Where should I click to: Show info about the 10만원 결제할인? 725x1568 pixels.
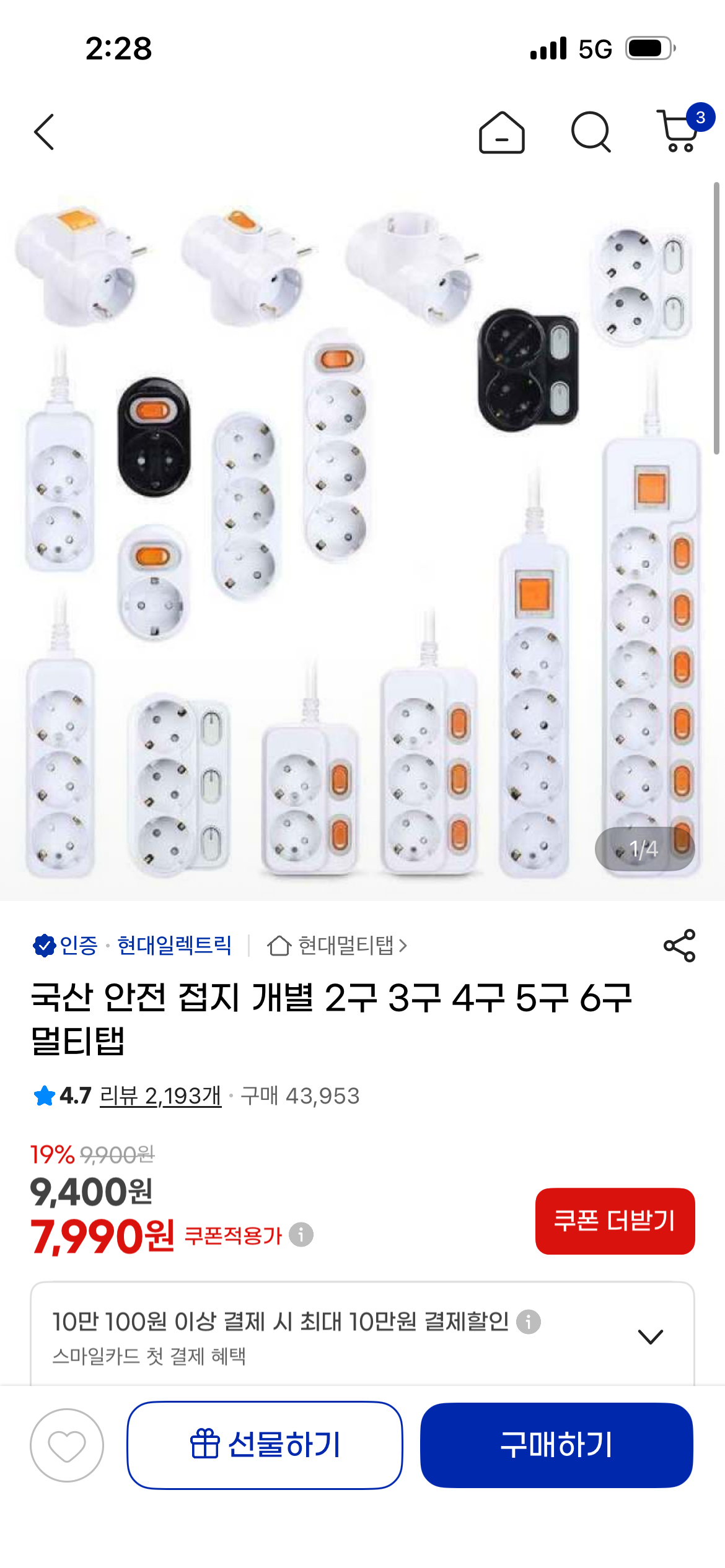click(529, 1322)
